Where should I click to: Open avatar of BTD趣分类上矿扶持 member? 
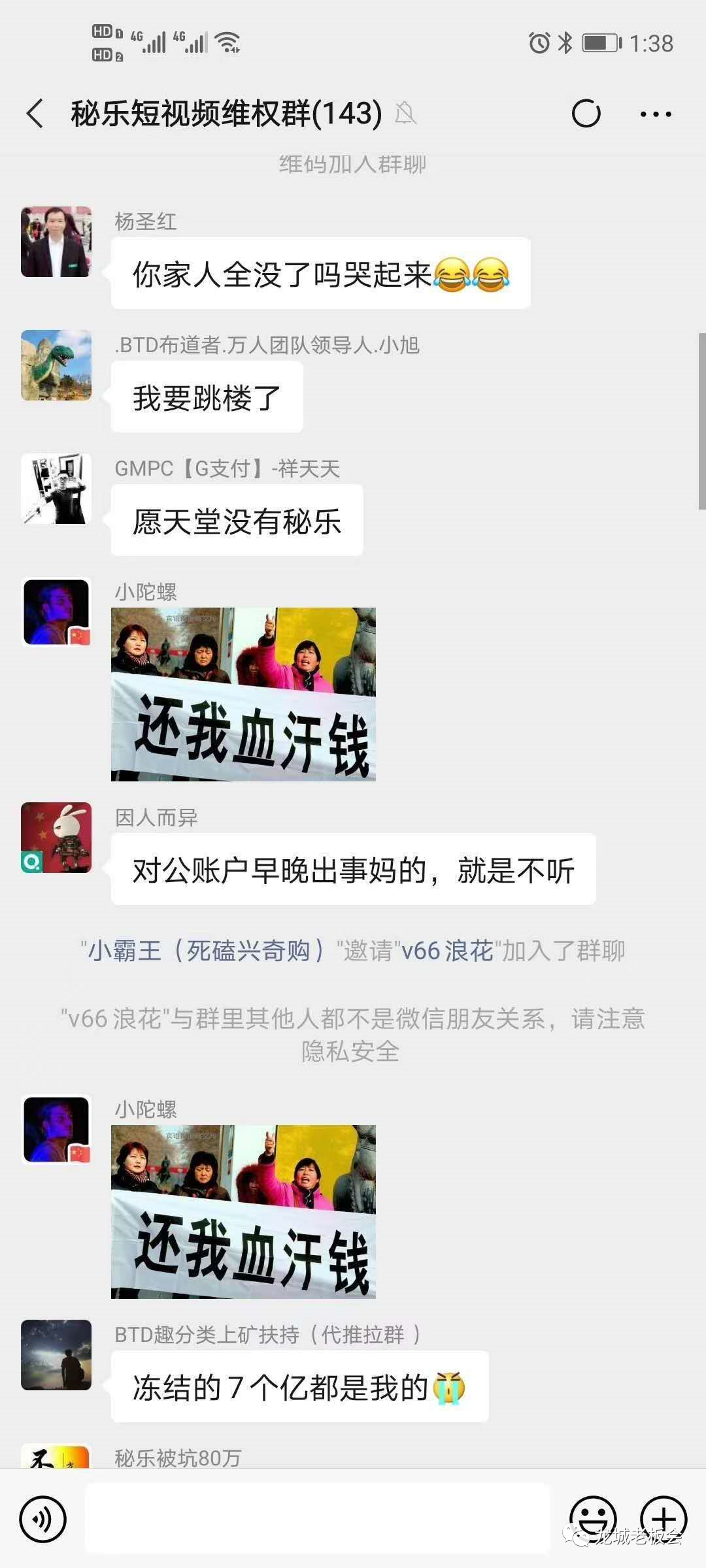point(56,1354)
